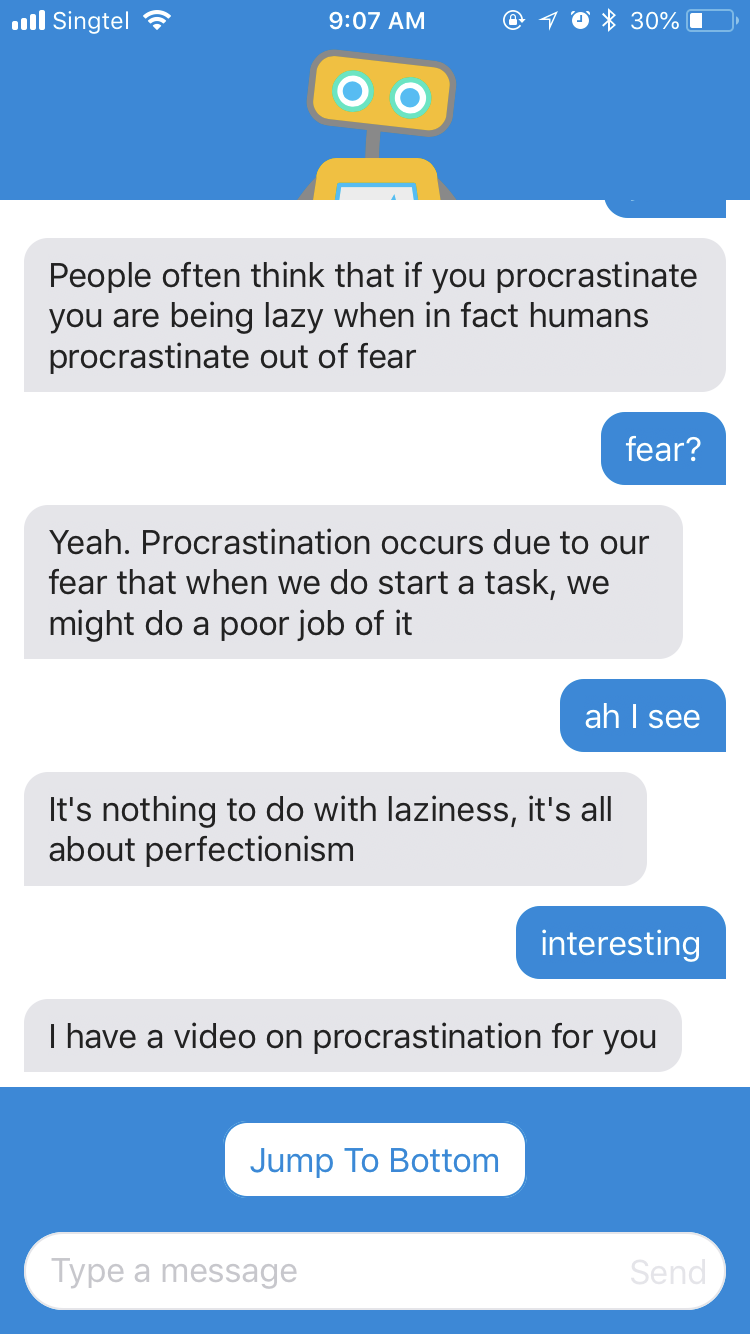Tap the Jump To Bottom button
This screenshot has height=1334, width=750.
[375, 1160]
